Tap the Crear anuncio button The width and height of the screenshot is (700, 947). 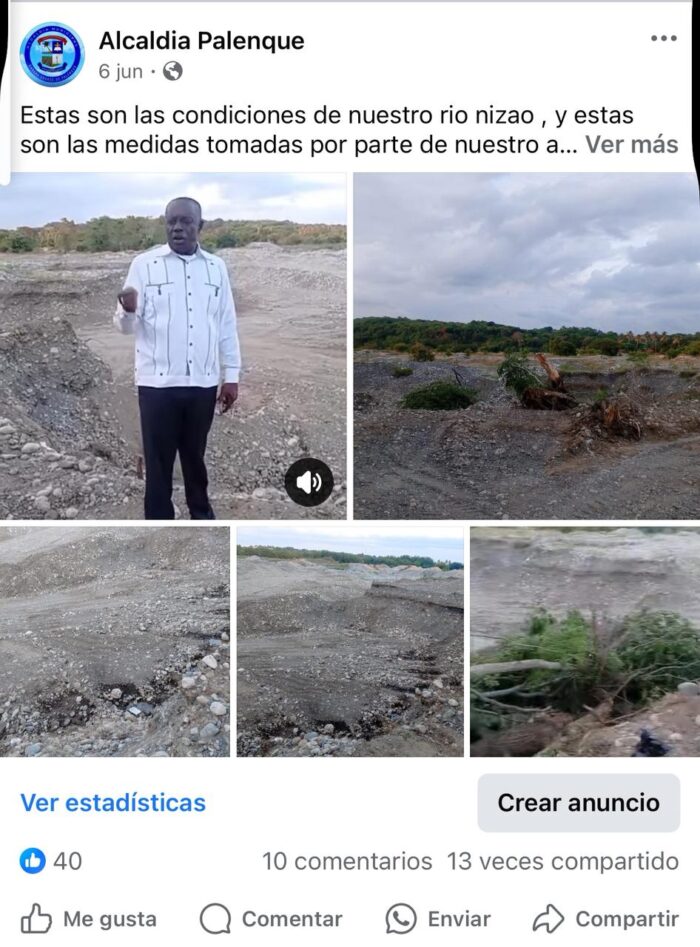(578, 803)
